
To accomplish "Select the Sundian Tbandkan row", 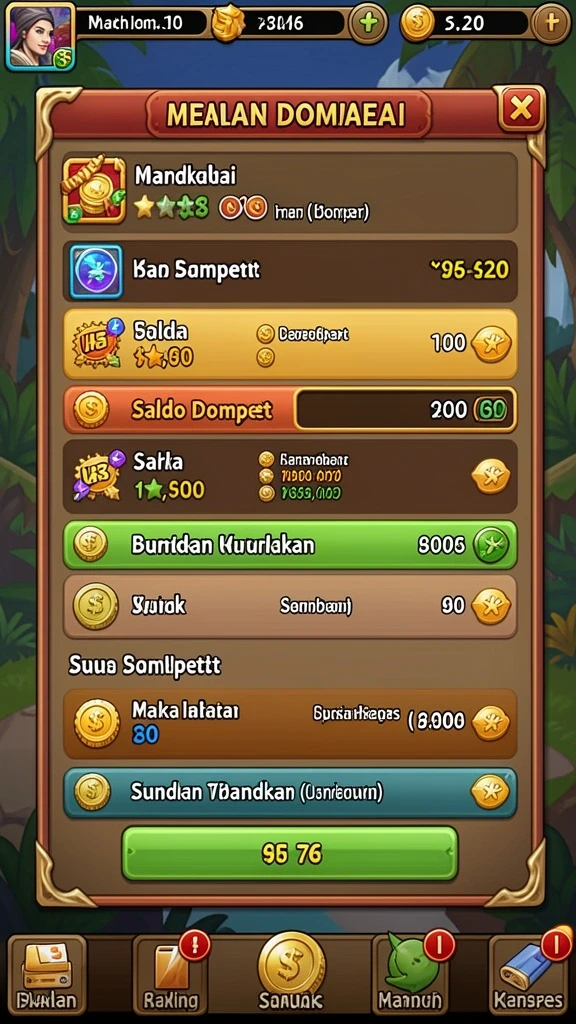I will click(x=290, y=792).
